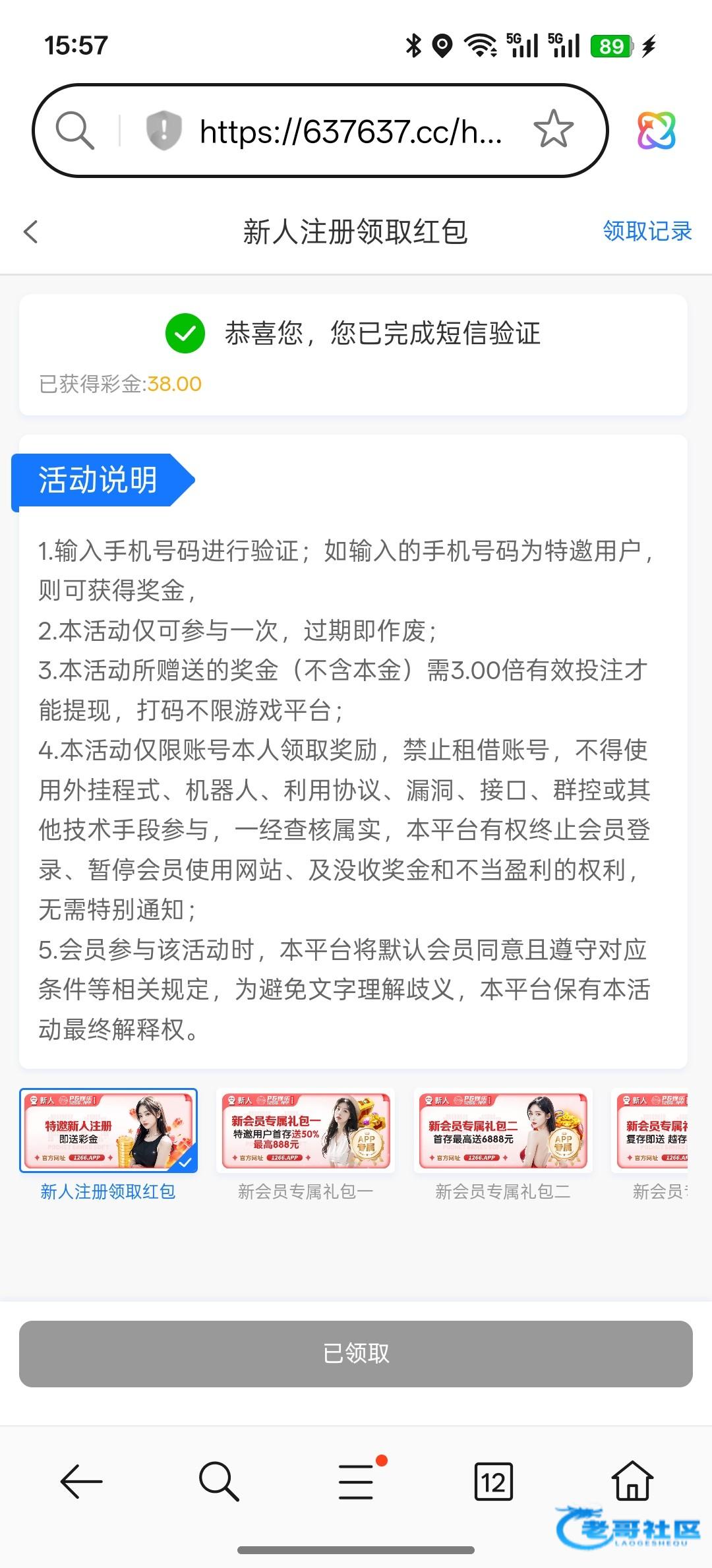712x1568 pixels.
Task: Tap the gray 已领取 button
Action: 356,1354
